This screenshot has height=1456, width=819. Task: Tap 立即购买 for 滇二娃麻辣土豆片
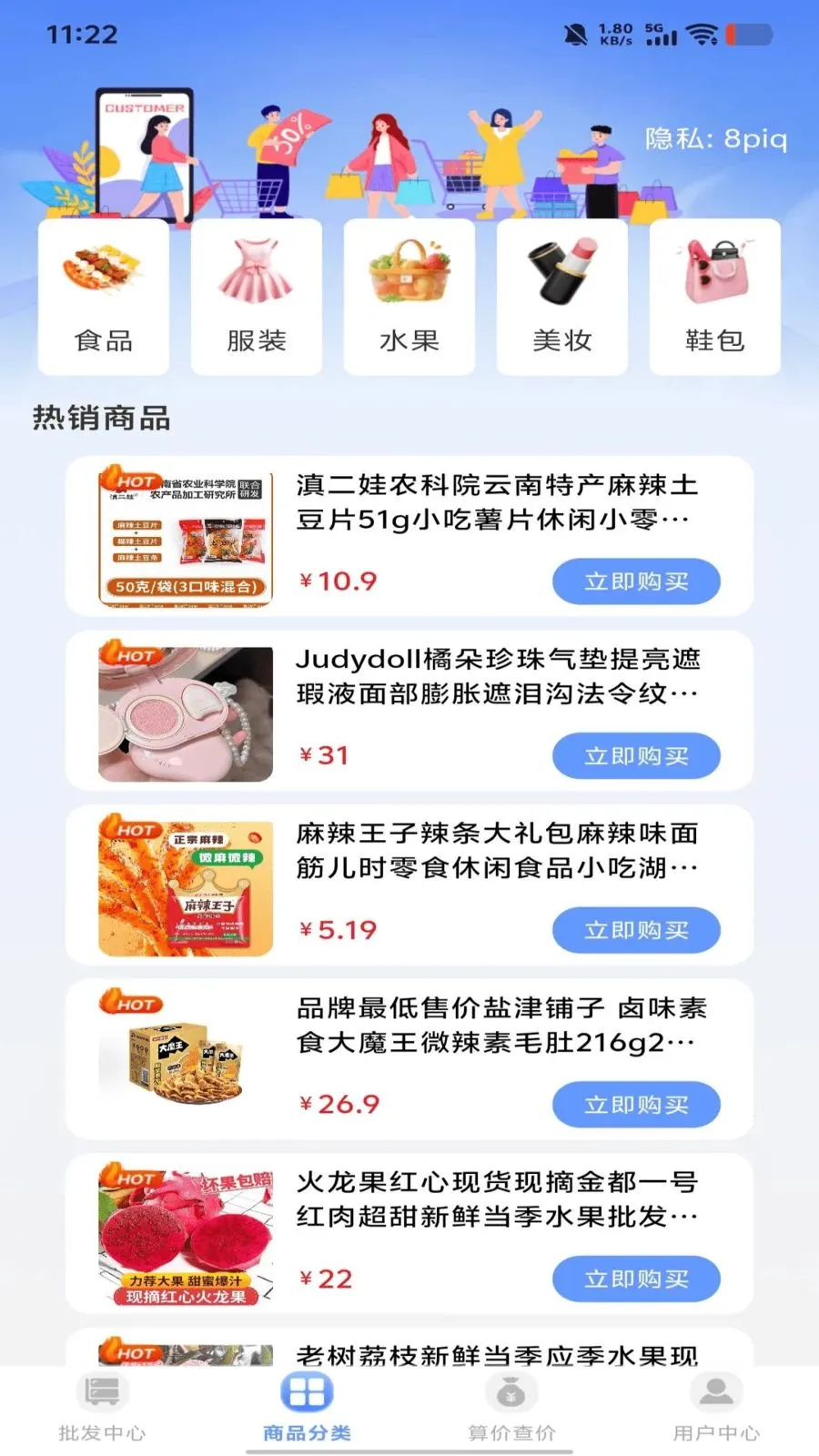[636, 581]
